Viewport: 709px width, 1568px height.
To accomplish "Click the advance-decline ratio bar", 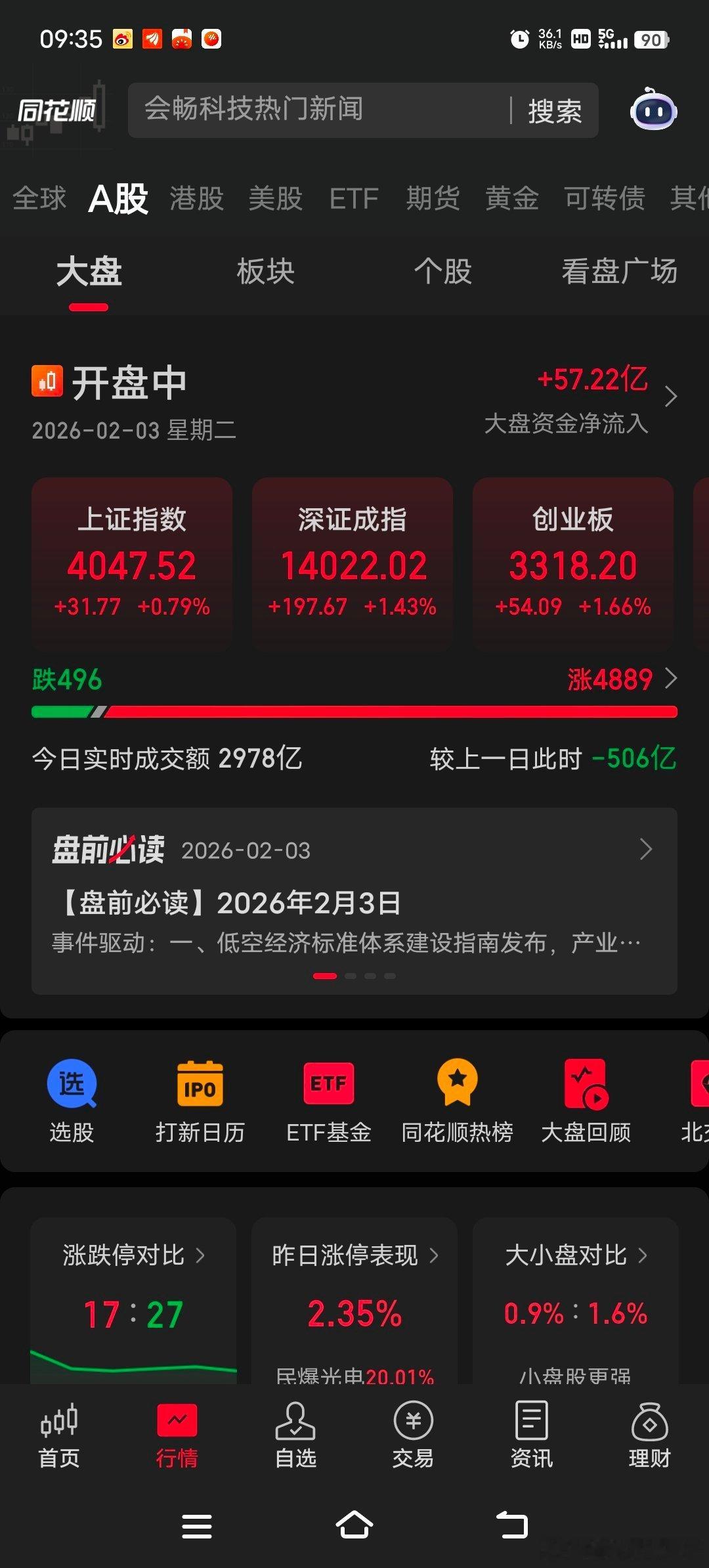I will [x=354, y=710].
